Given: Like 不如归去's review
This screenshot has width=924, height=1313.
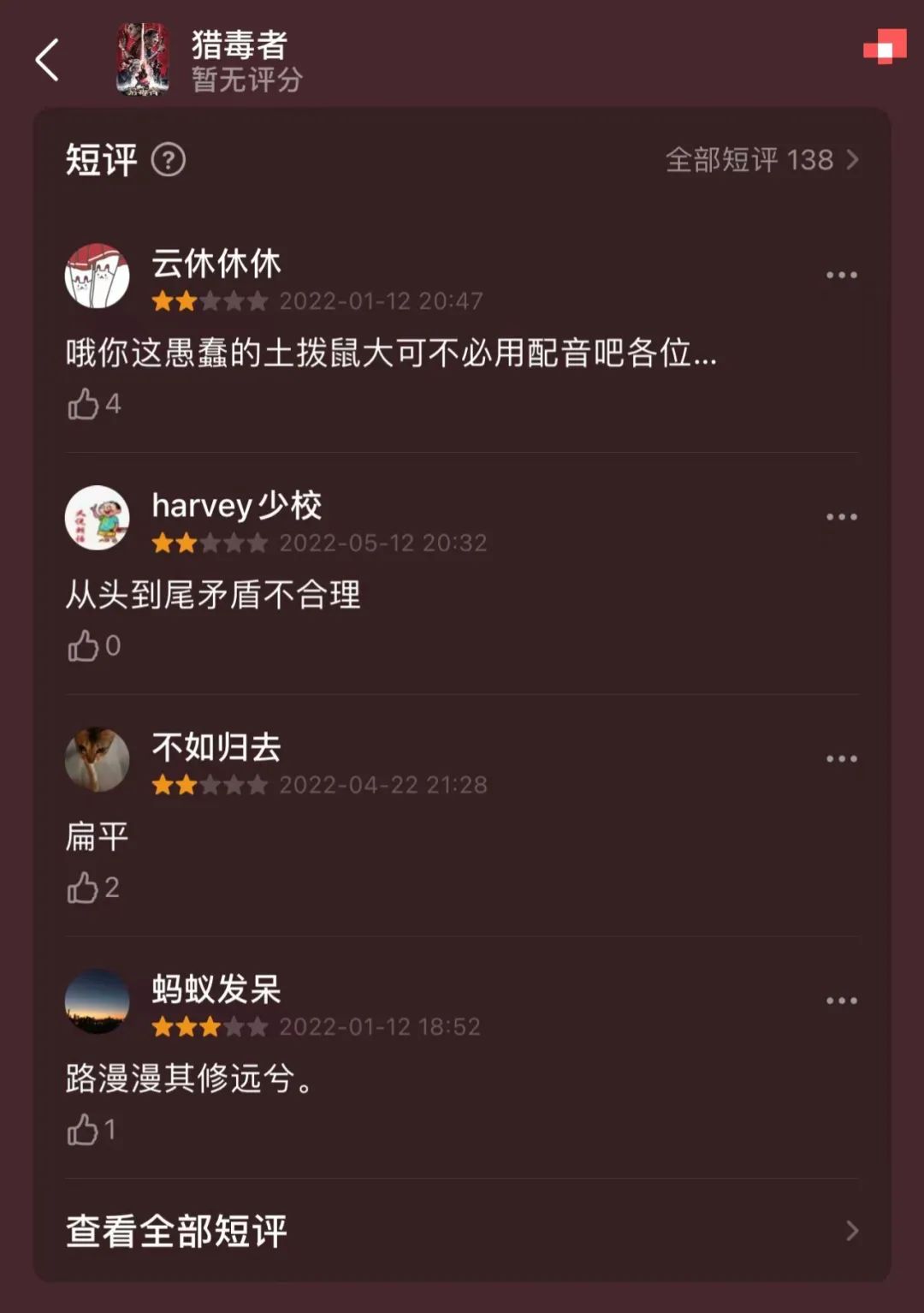Looking at the screenshot, I should [85, 888].
